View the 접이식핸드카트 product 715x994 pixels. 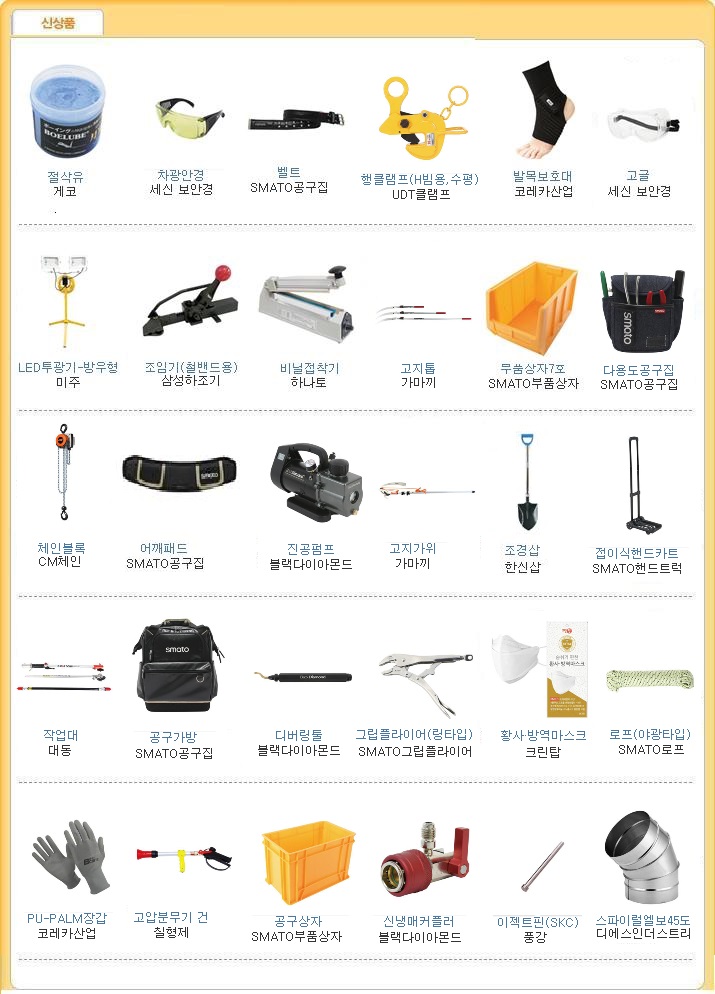click(x=636, y=553)
